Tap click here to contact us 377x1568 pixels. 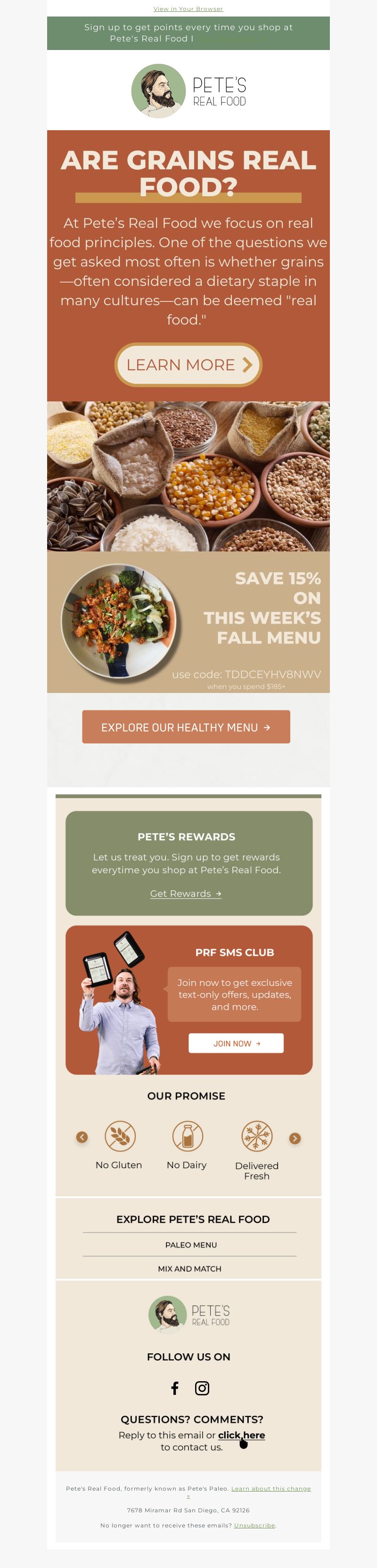point(241,1435)
